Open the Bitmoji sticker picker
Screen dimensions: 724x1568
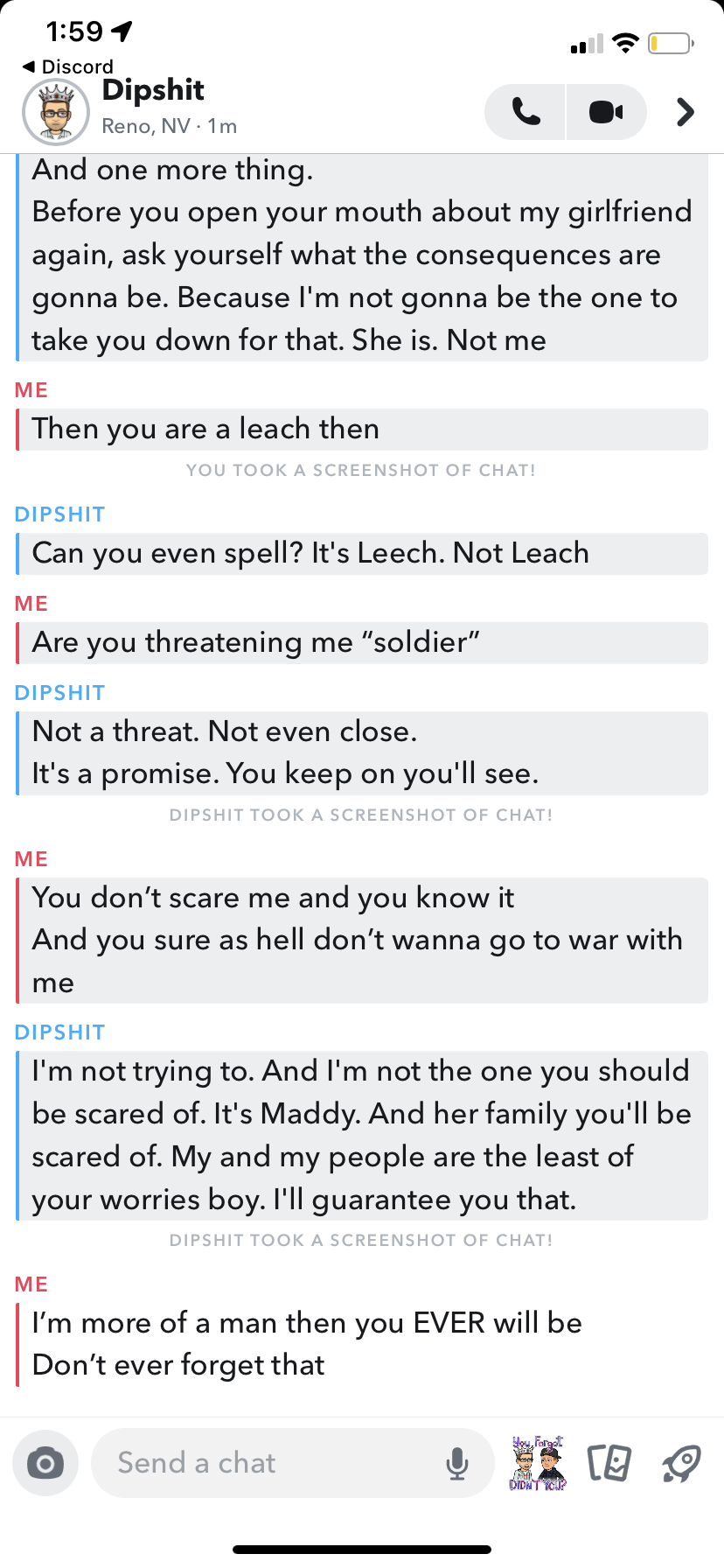point(538,1463)
